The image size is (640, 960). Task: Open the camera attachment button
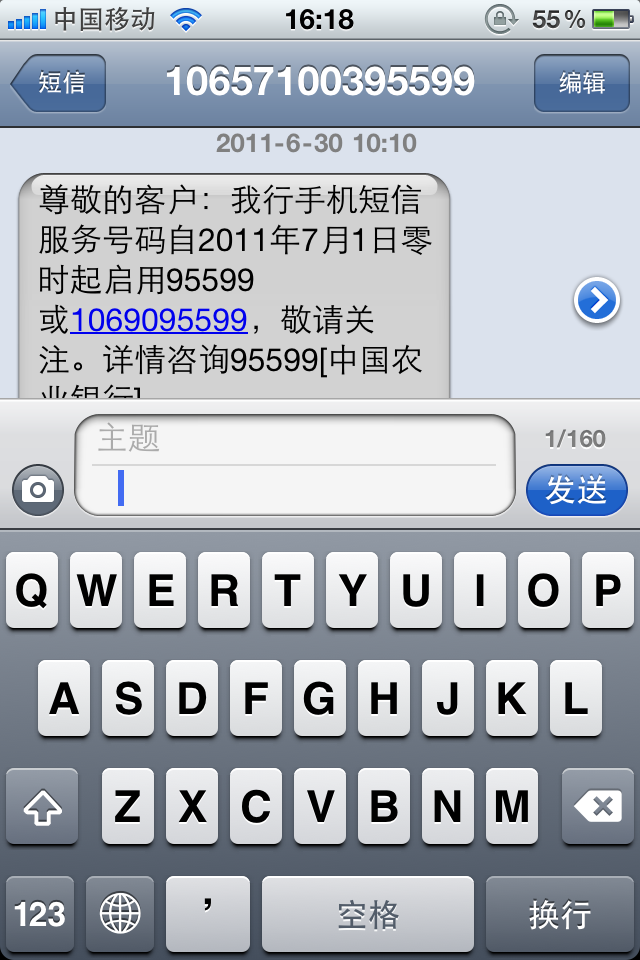click(38, 489)
